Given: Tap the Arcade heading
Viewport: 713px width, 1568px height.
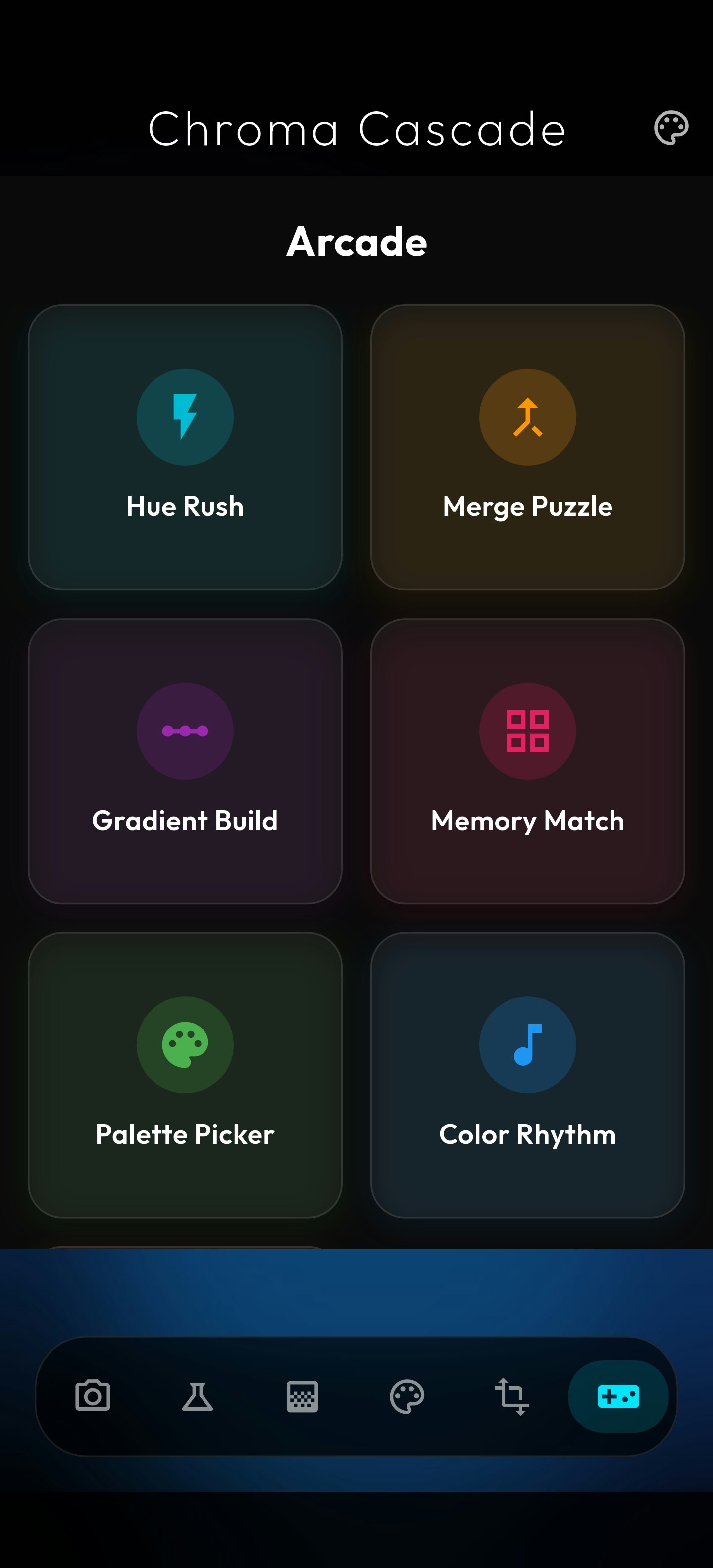Looking at the screenshot, I should (x=357, y=241).
